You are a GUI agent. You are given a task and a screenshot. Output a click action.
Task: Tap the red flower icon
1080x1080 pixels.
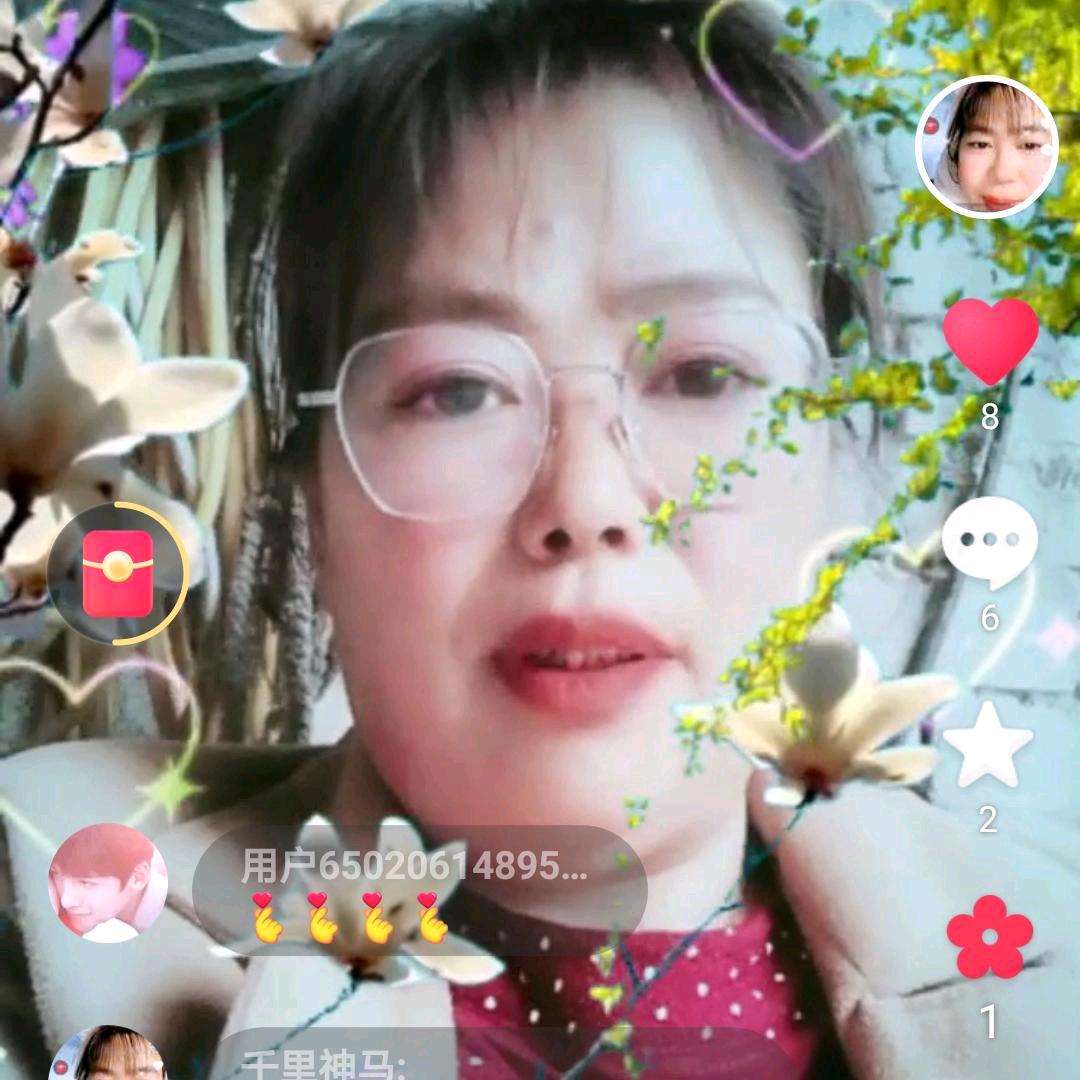[x=989, y=937]
